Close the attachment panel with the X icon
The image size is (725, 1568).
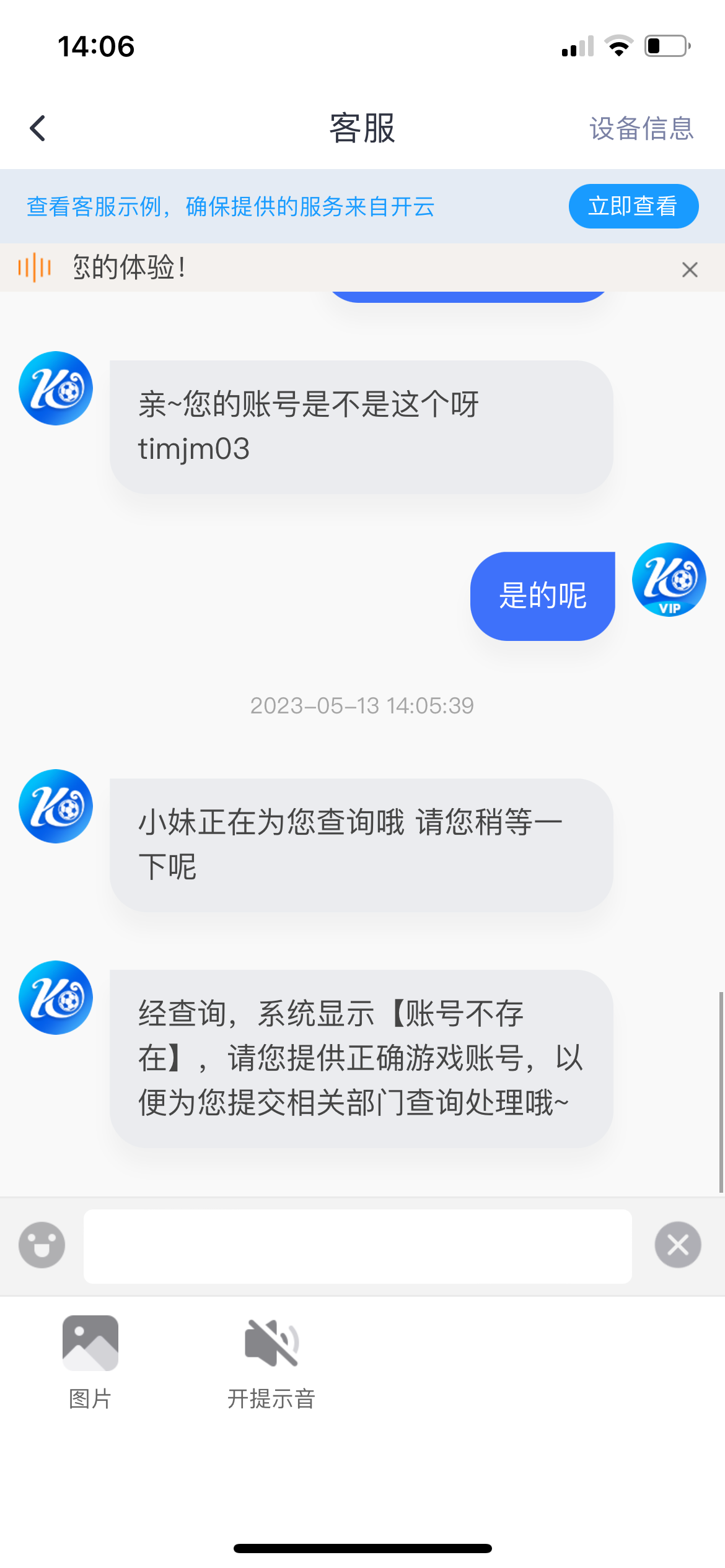click(677, 1245)
